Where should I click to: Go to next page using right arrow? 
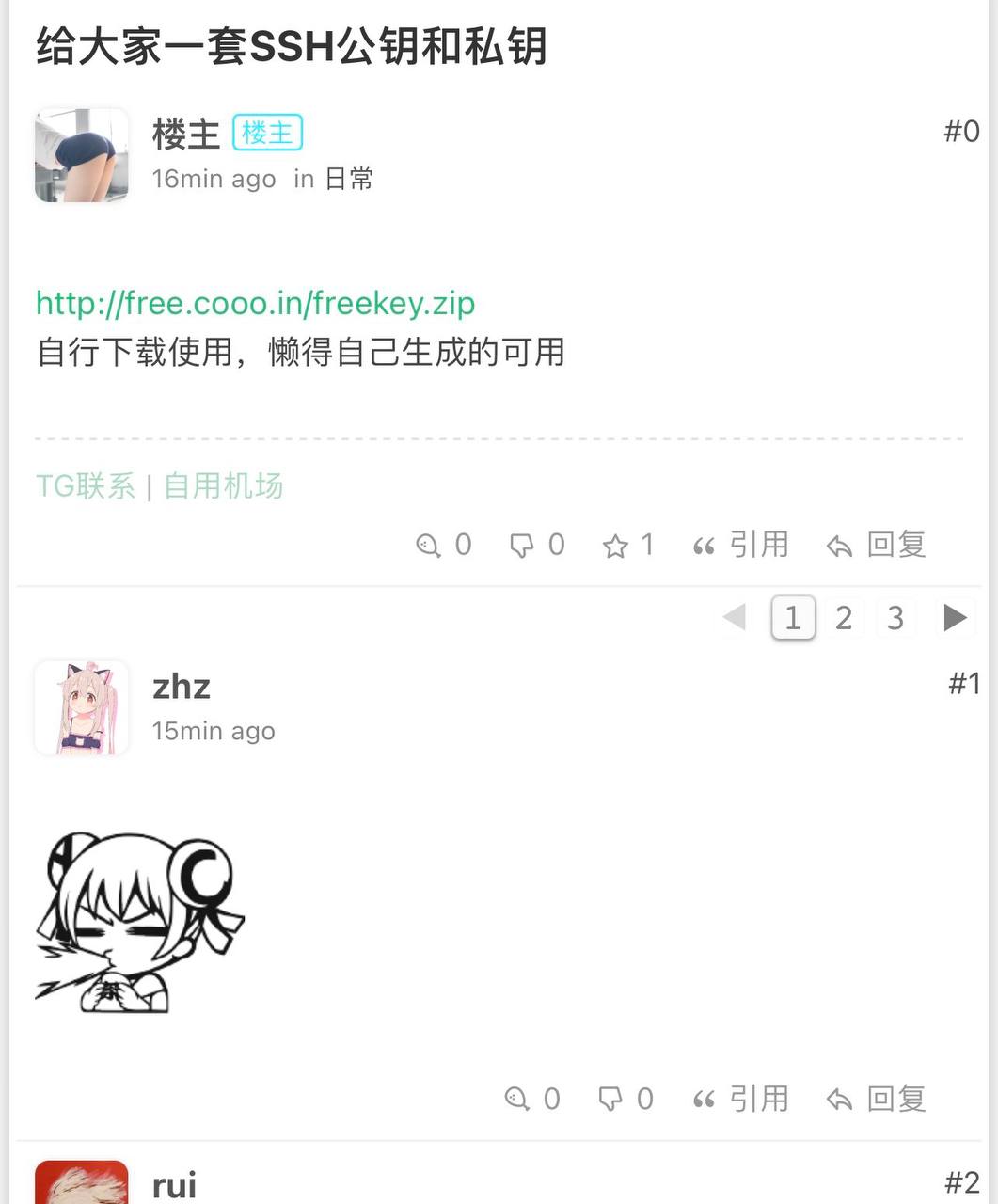point(957,617)
